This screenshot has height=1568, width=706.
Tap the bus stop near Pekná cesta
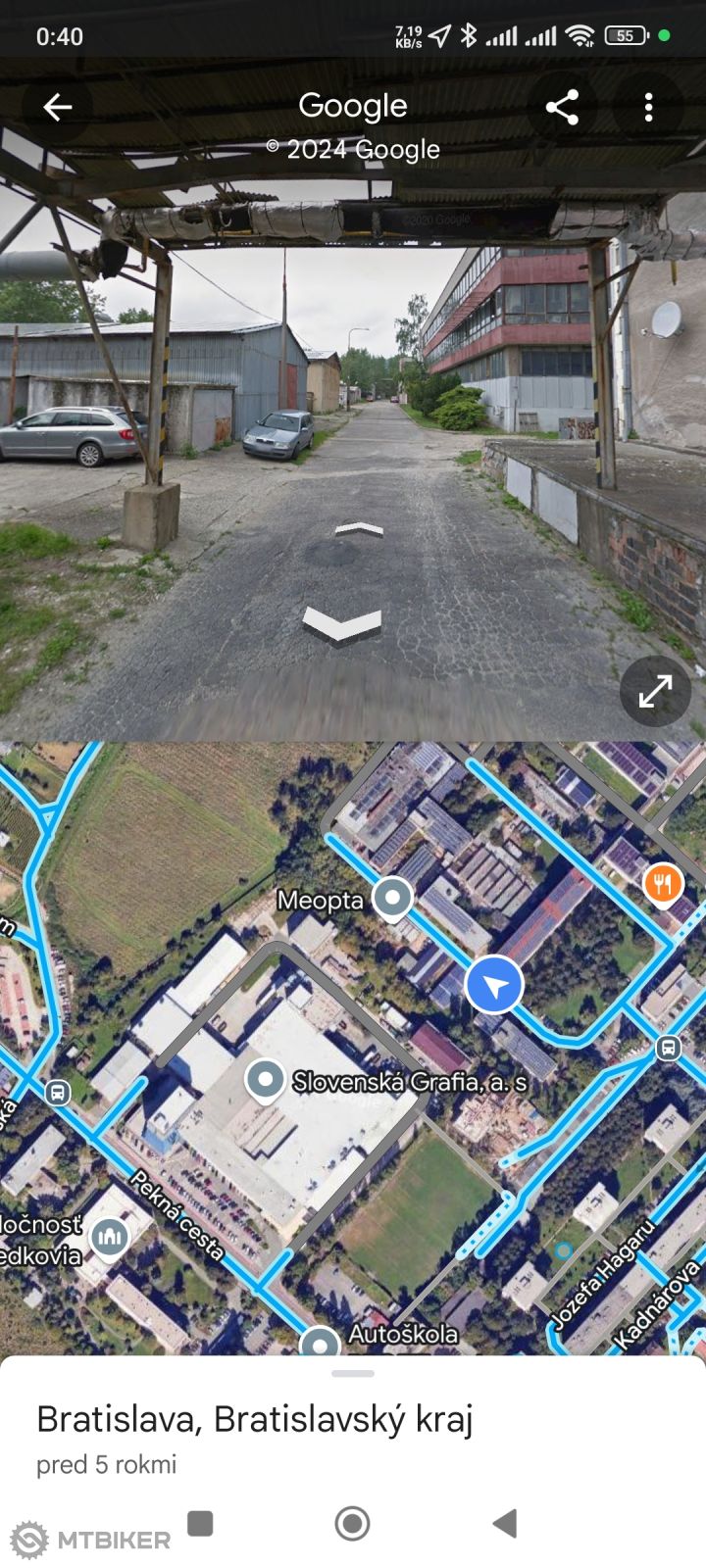pyautogui.click(x=58, y=1091)
